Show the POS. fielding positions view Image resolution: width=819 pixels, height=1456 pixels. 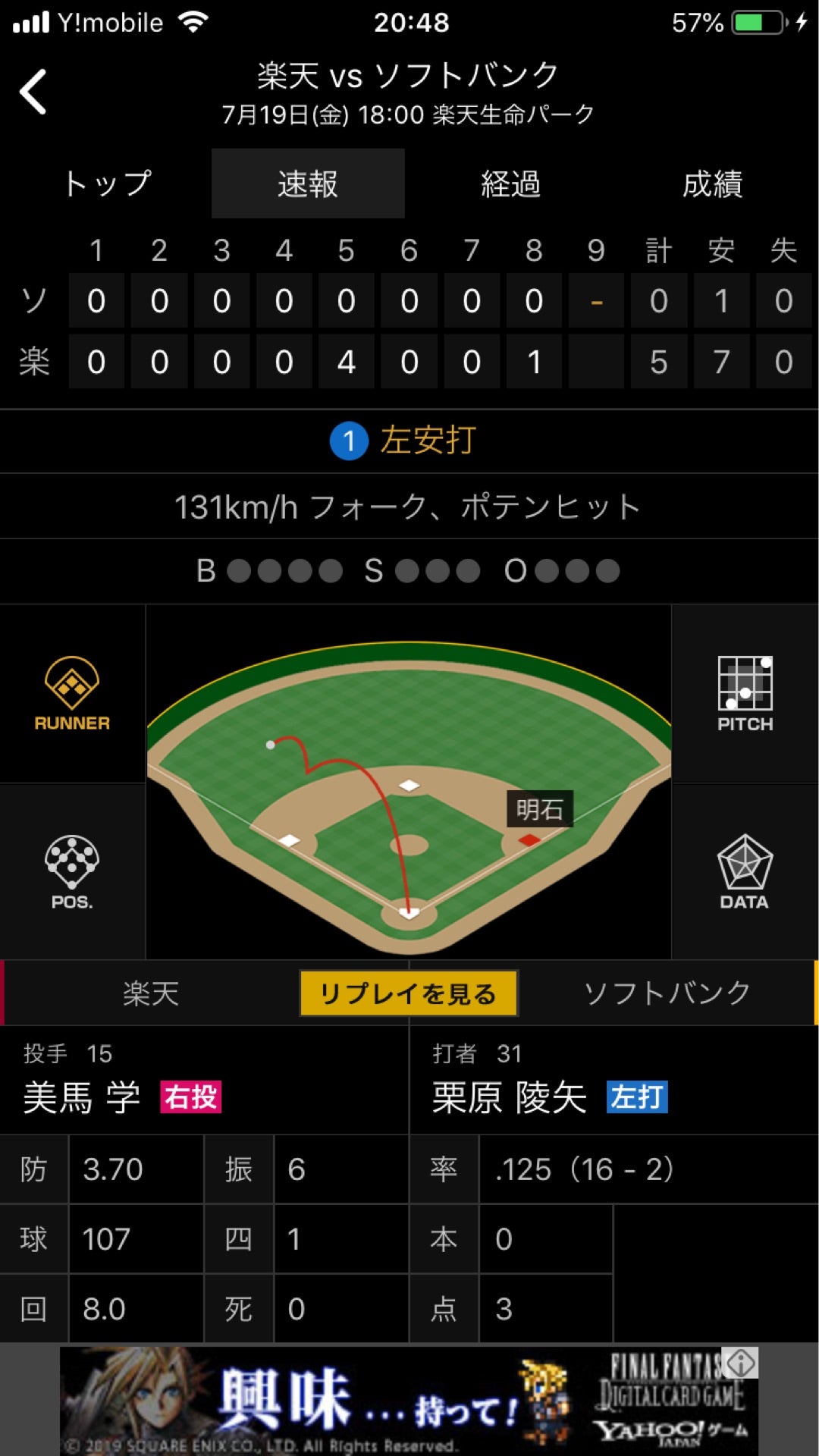(72, 872)
